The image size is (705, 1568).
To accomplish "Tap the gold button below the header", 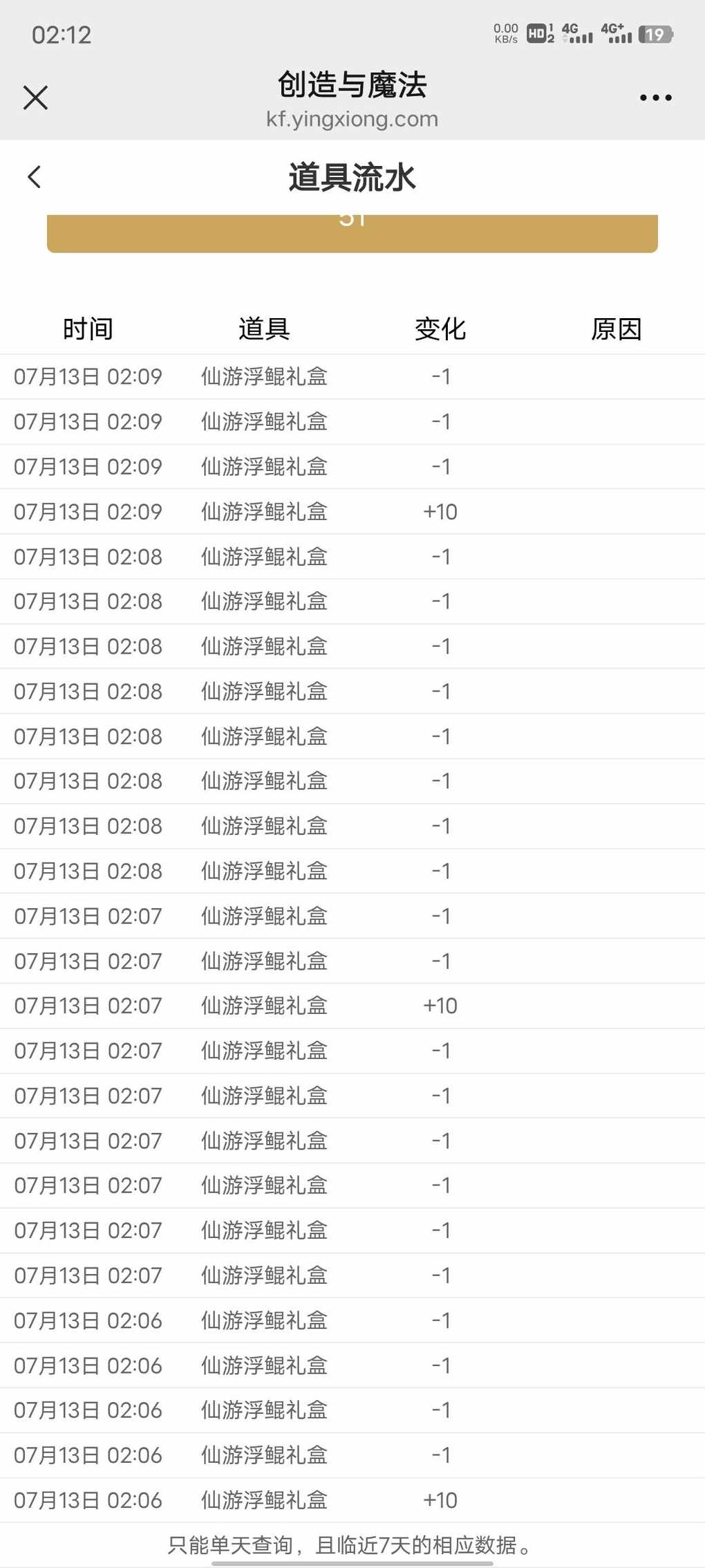I will (x=352, y=233).
